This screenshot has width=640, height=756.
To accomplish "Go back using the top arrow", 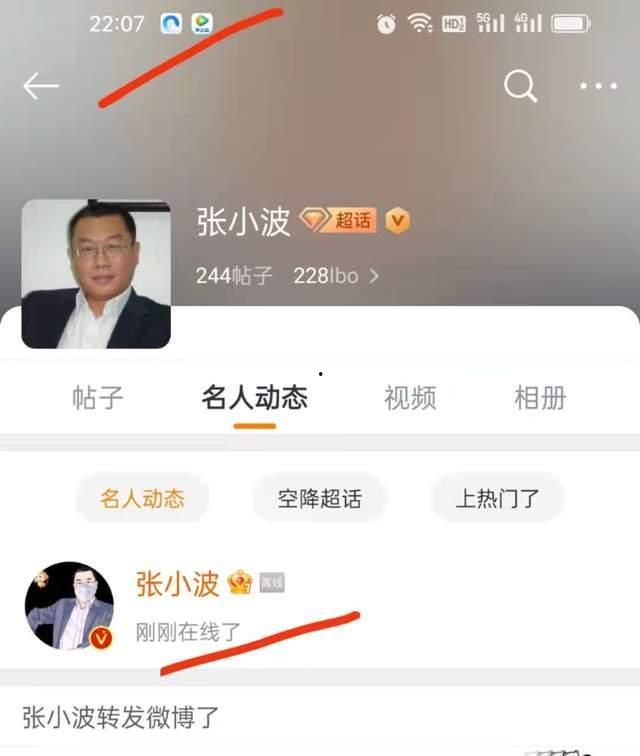I will pyautogui.click(x=41, y=87).
